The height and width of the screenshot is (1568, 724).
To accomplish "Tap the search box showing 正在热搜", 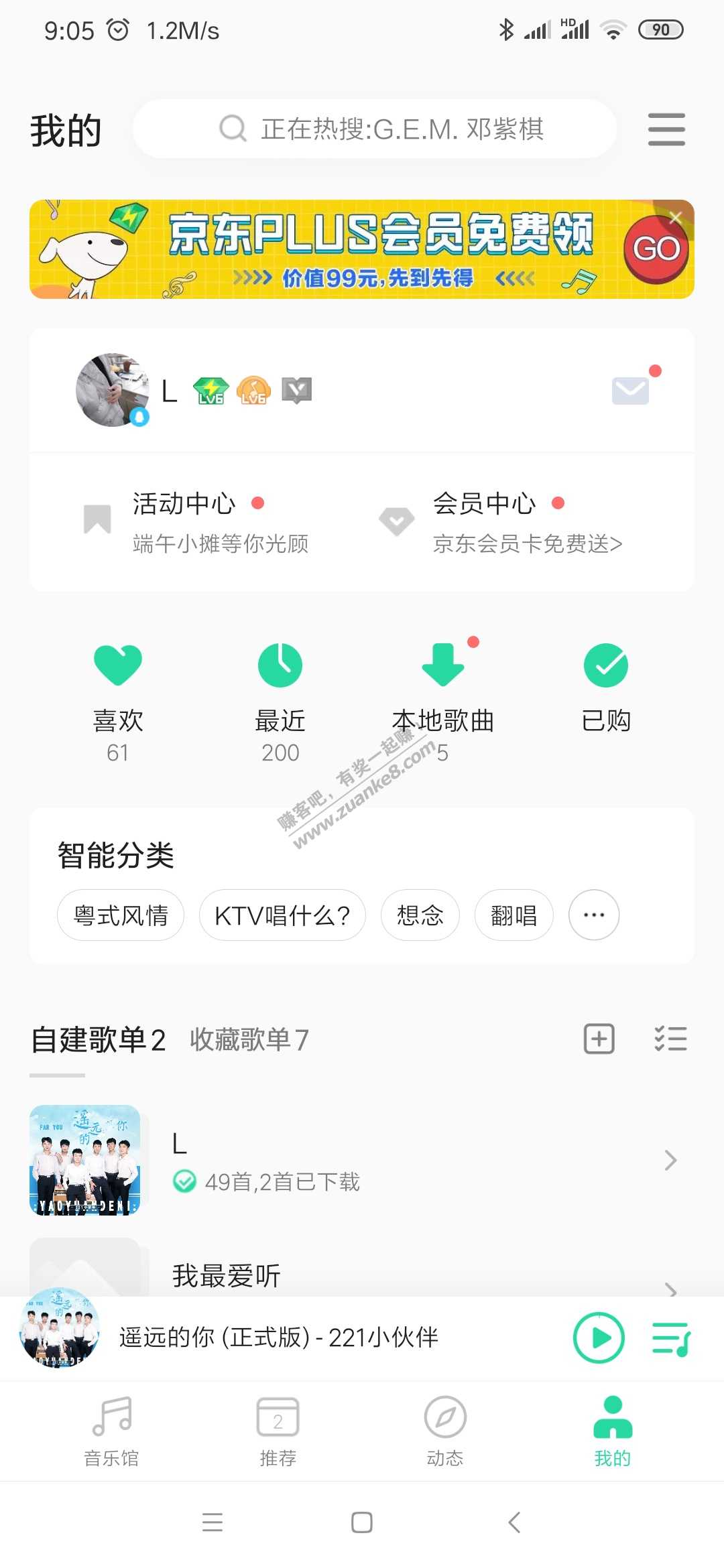I will [x=374, y=129].
